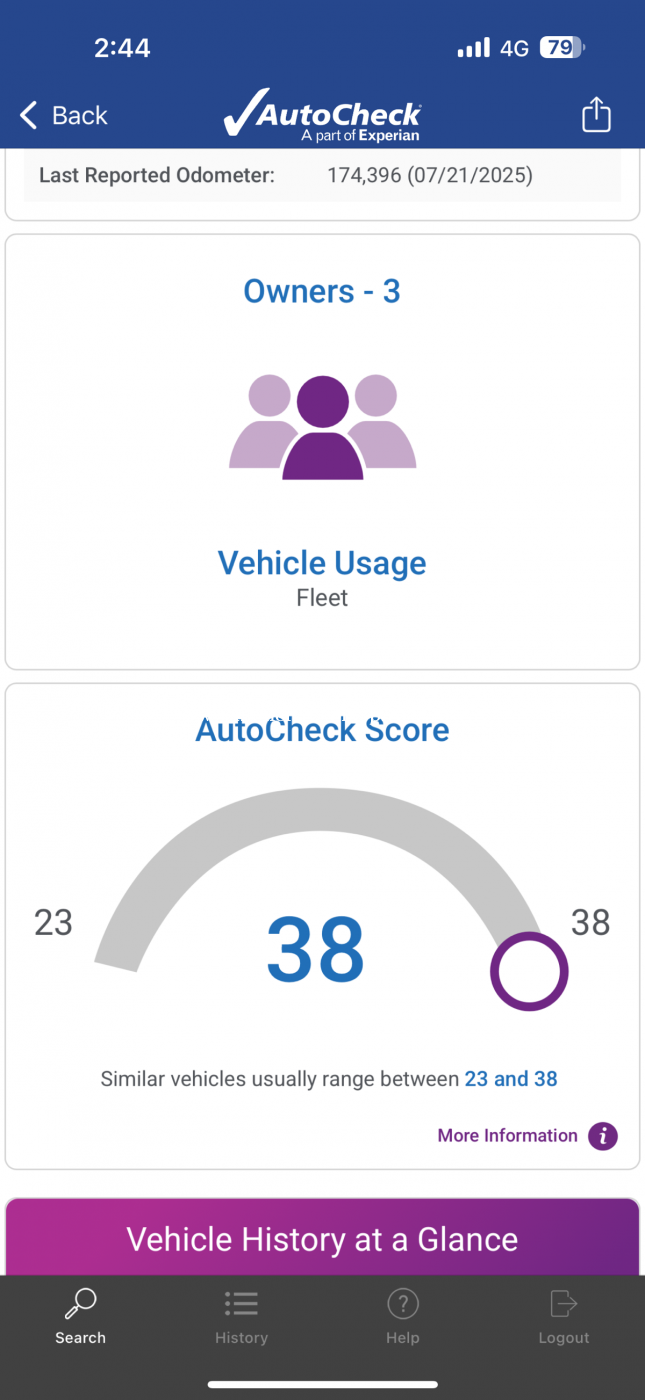The width and height of the screenshot is (645, 1400).
Task: Share this AutoCheck report
Action: tap(596, 114)
